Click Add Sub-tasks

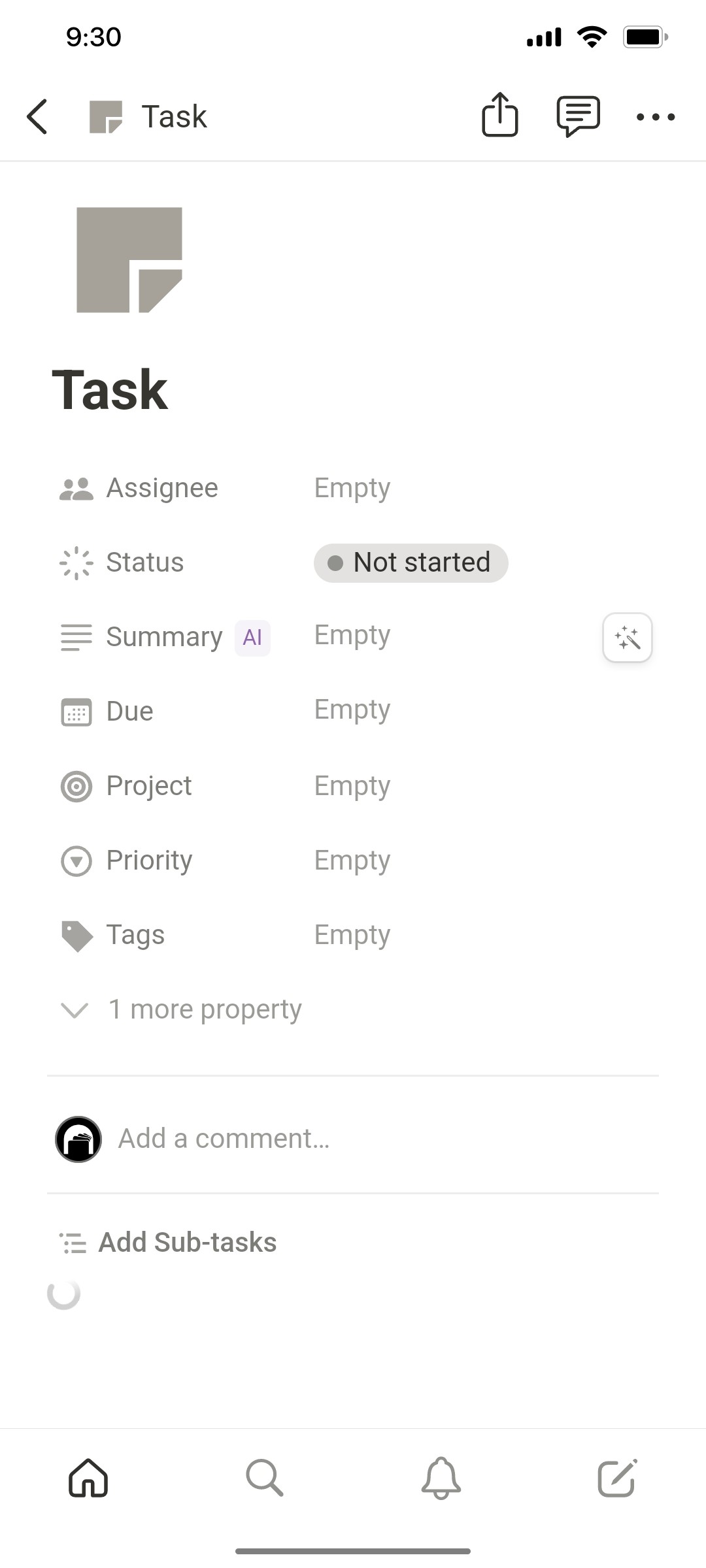coord(187,1241)
